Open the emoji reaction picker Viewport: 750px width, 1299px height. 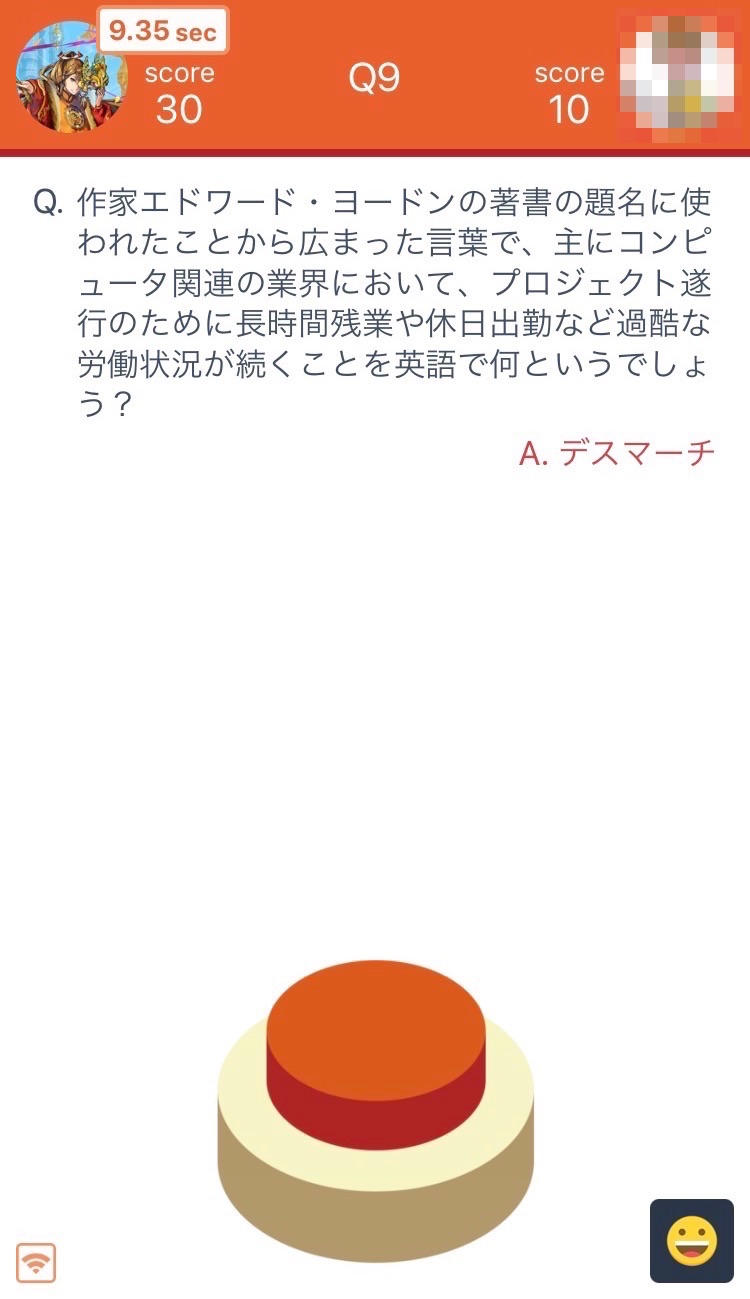click(691, 1241)
